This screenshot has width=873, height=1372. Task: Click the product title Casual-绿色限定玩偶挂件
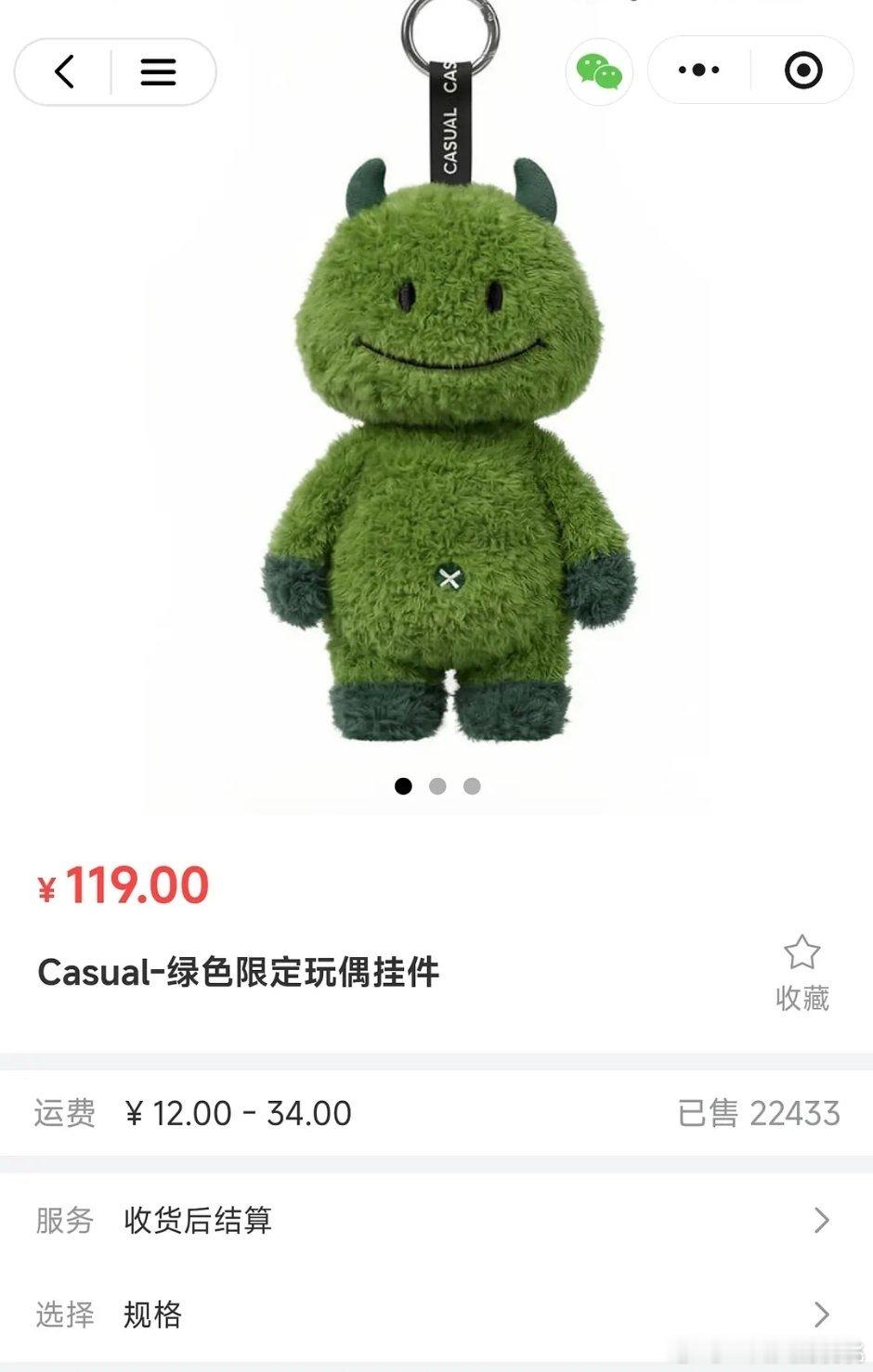(241, 974)
